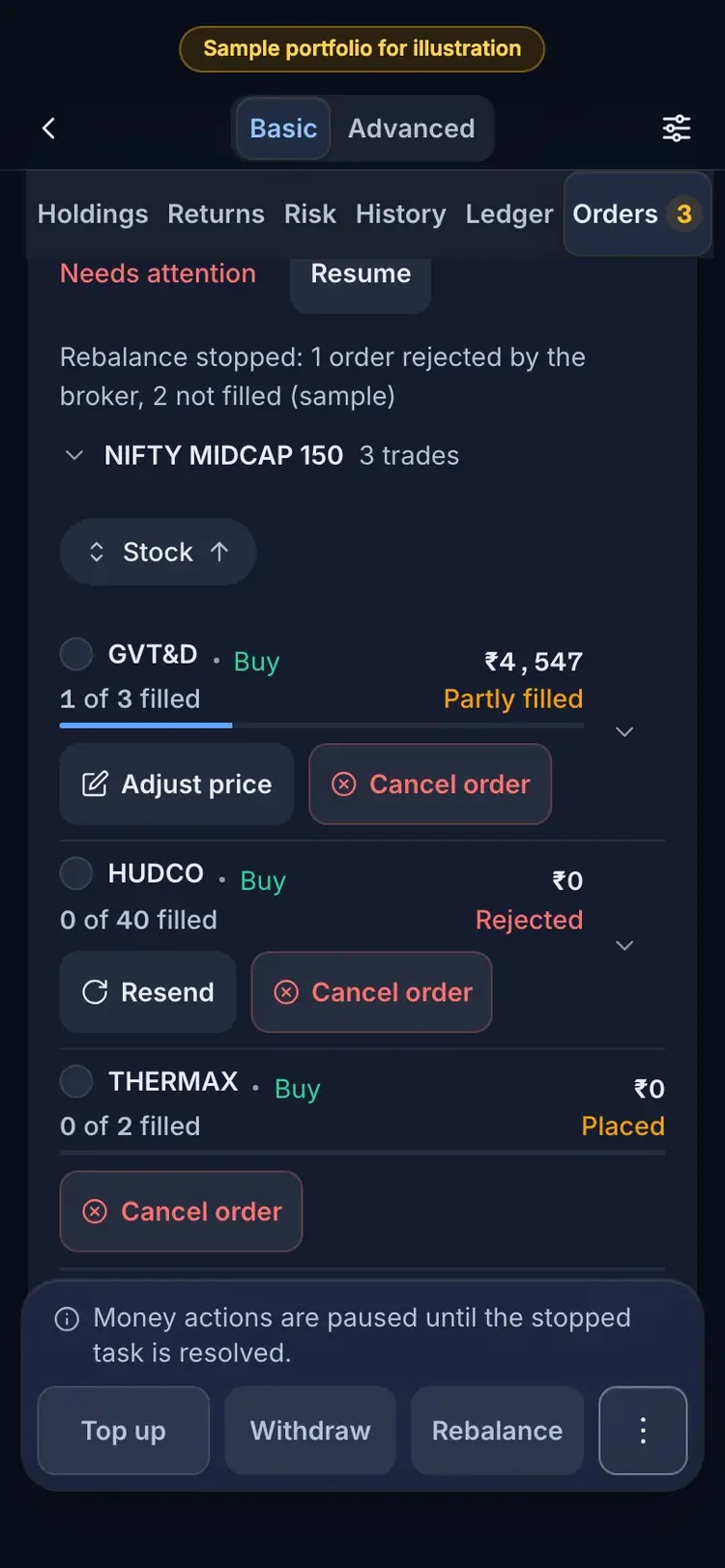Open the Holdings tab
This screenshot has width=725, height=1568.
point(93,214)
